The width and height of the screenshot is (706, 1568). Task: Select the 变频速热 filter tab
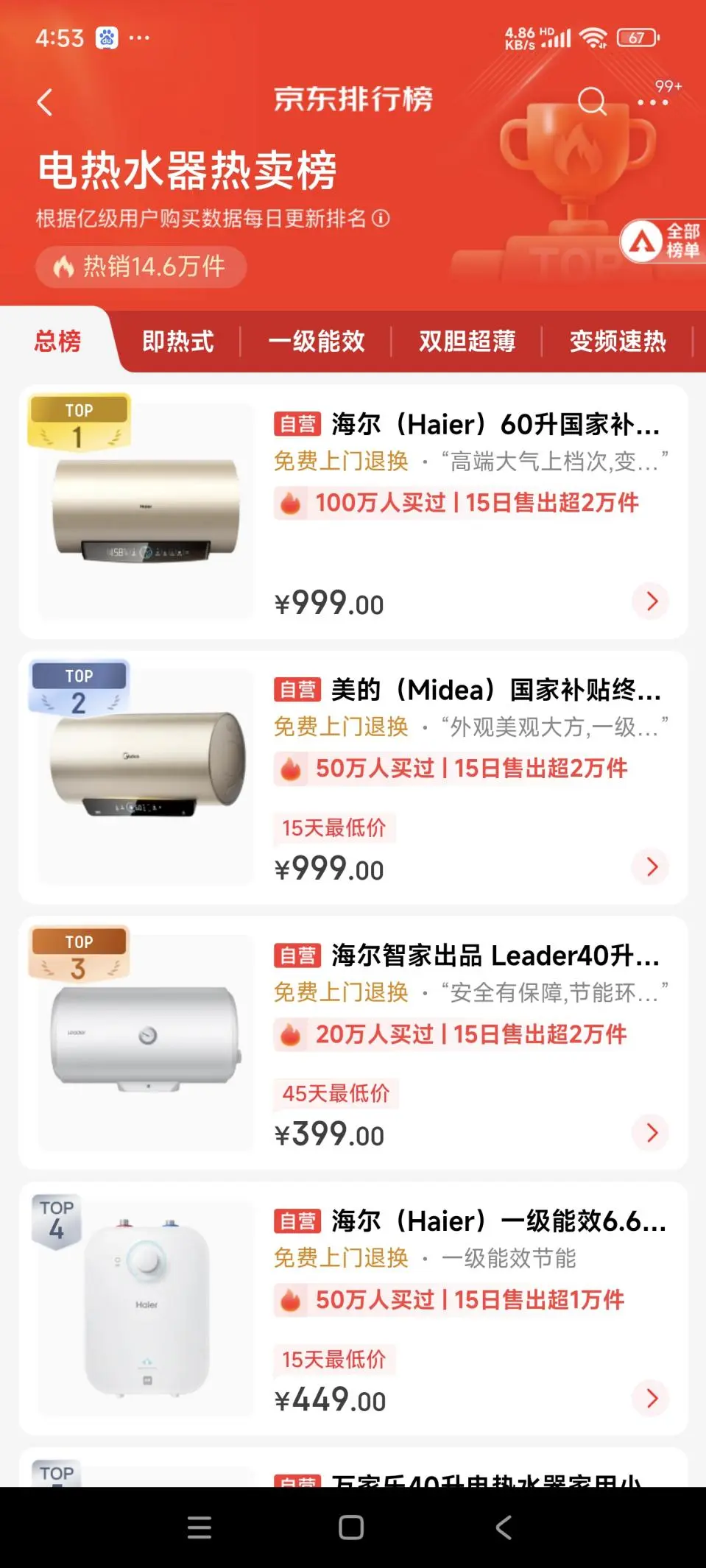pos(618,341)
